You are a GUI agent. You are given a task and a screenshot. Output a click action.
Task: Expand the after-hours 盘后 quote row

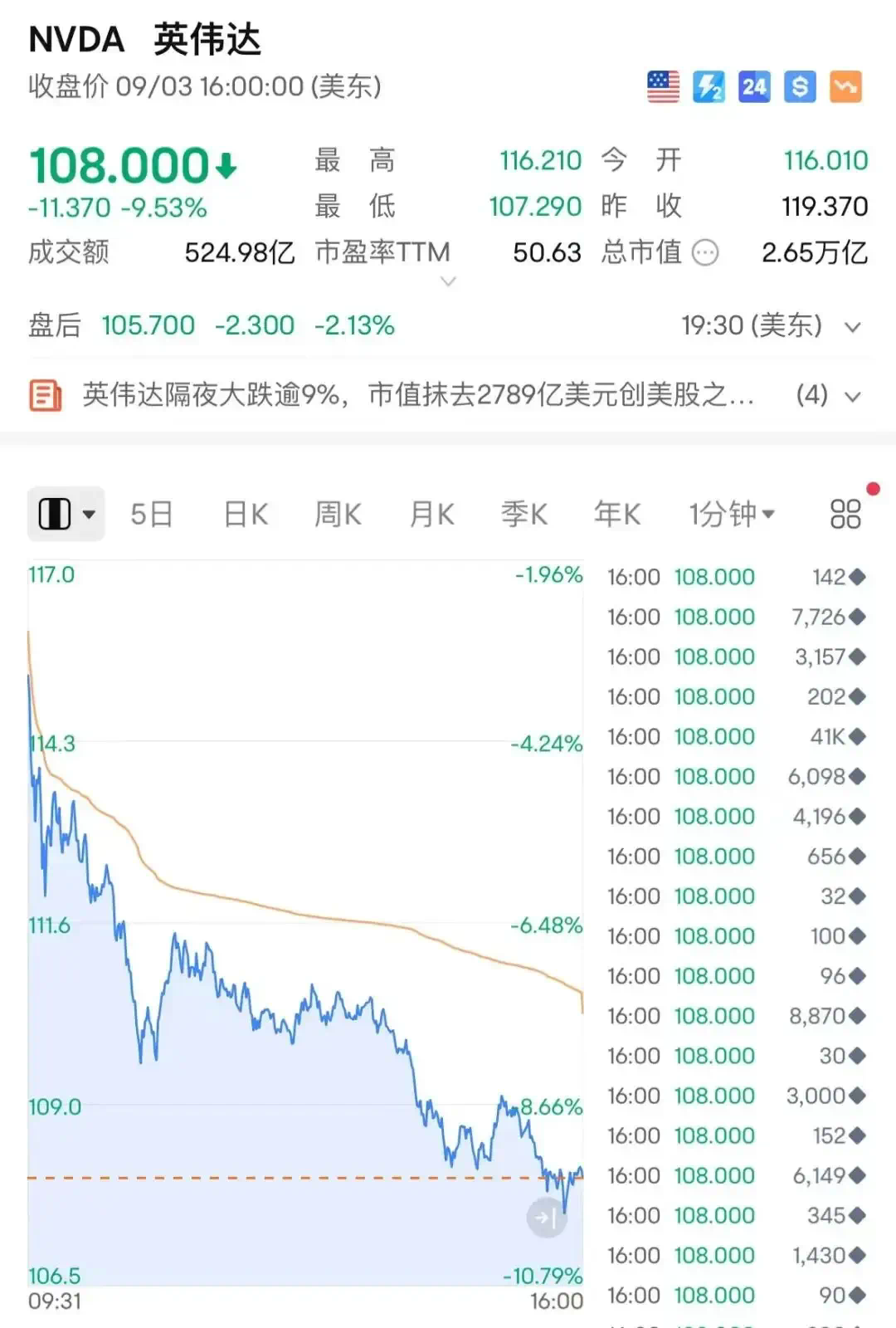coord(852,327)
